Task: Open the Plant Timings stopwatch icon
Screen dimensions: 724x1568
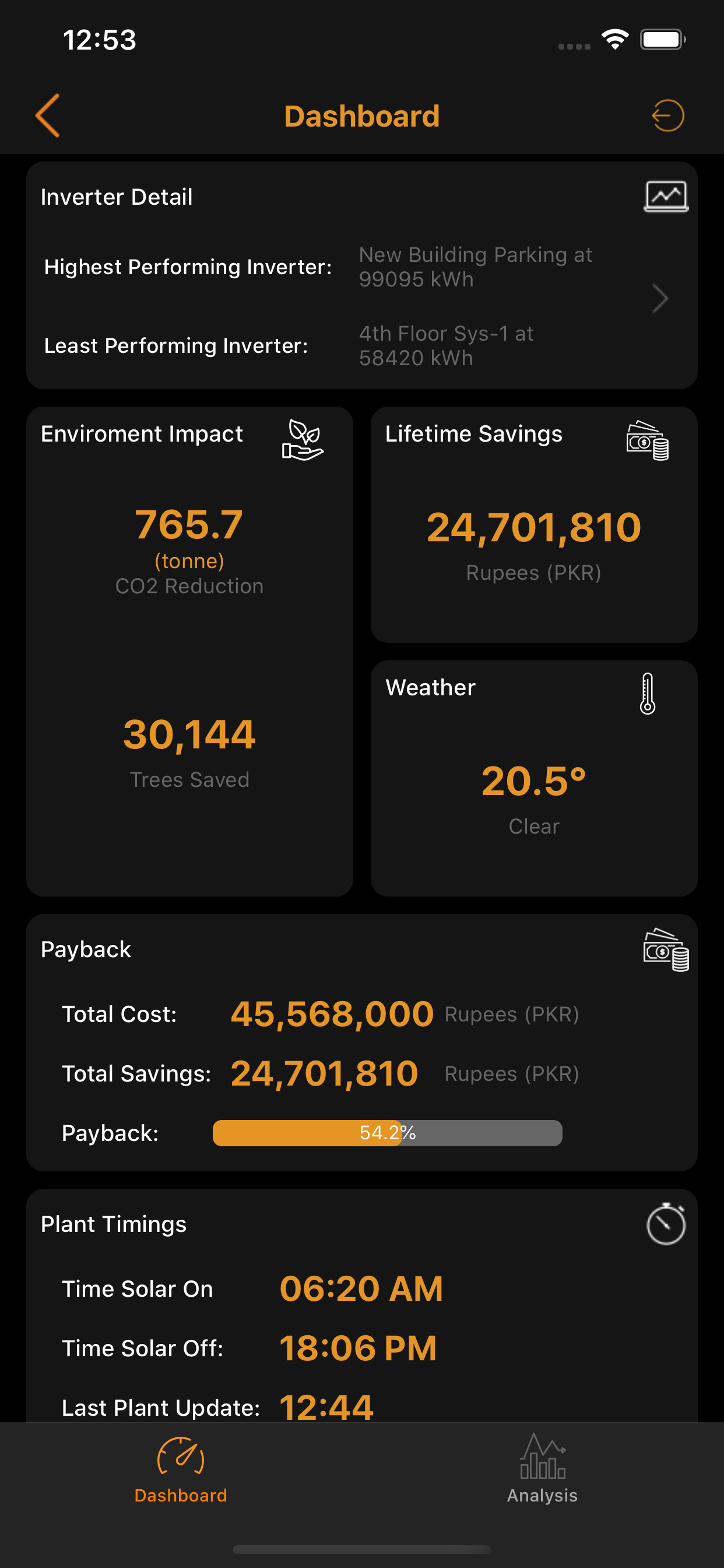Action: [x=665, y=1224]
